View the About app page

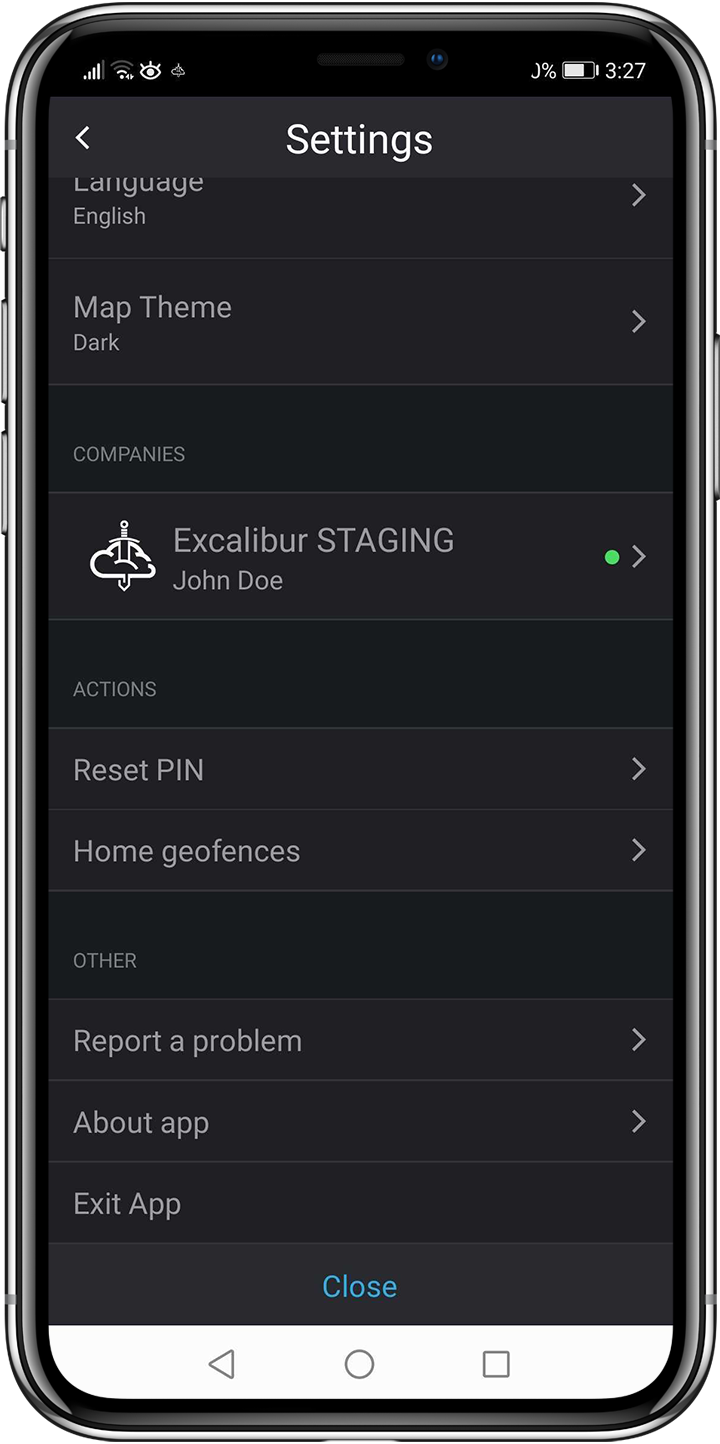[360, 1122]
